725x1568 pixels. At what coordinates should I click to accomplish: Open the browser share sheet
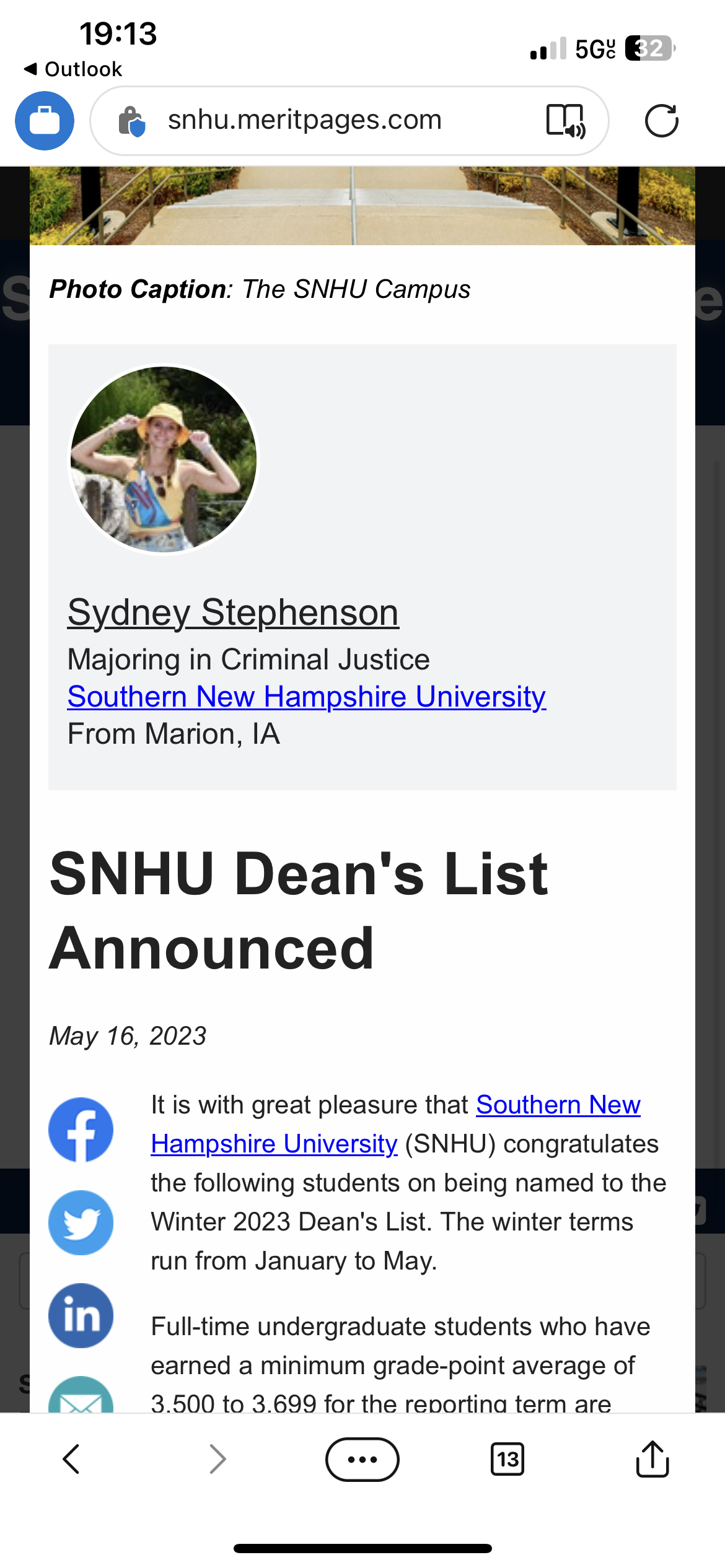[x=652, y=1459]
